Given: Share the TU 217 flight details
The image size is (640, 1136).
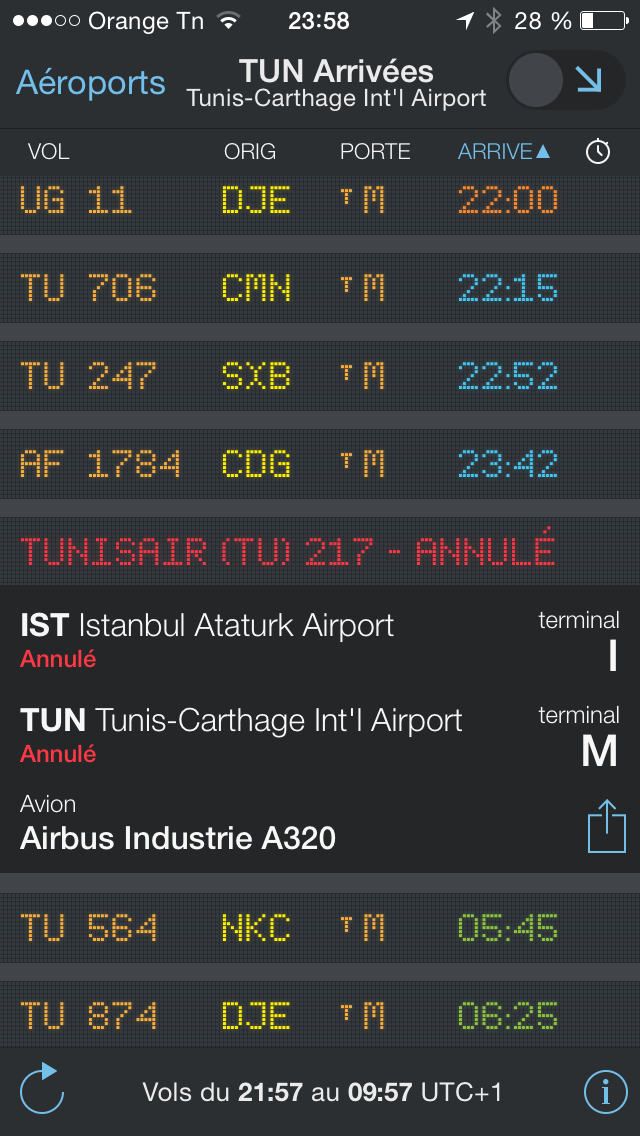Looking at the screenshot, I should tap(606, 825).
